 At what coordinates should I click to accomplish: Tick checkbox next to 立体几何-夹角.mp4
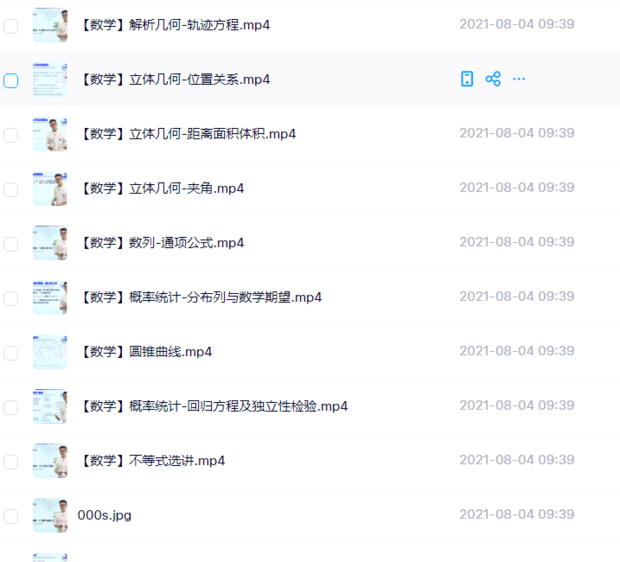pyautogui.click(x=11, y=189)
